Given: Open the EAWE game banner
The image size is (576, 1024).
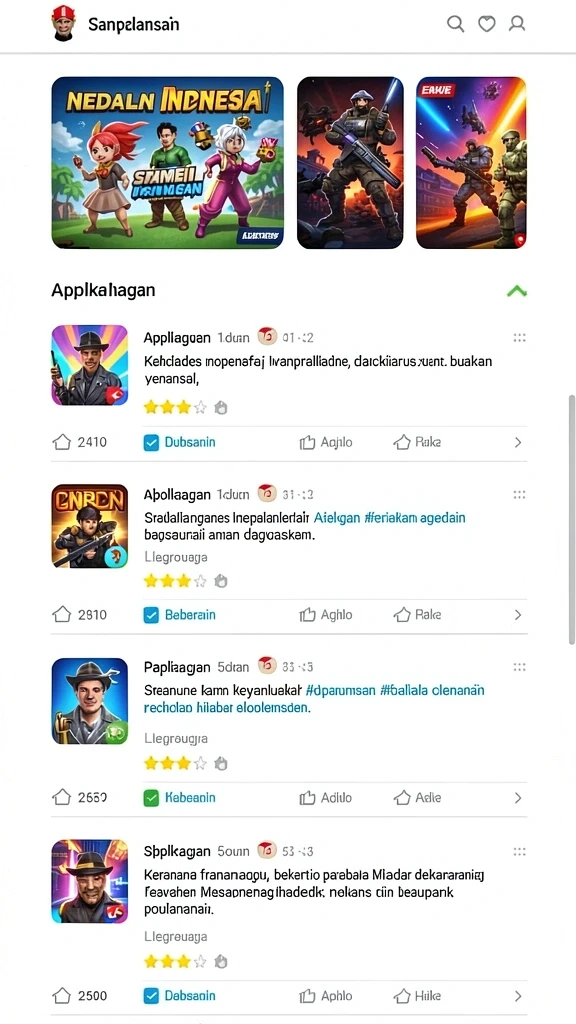Looking at the screenshot, I should click(x=471, y=163).
